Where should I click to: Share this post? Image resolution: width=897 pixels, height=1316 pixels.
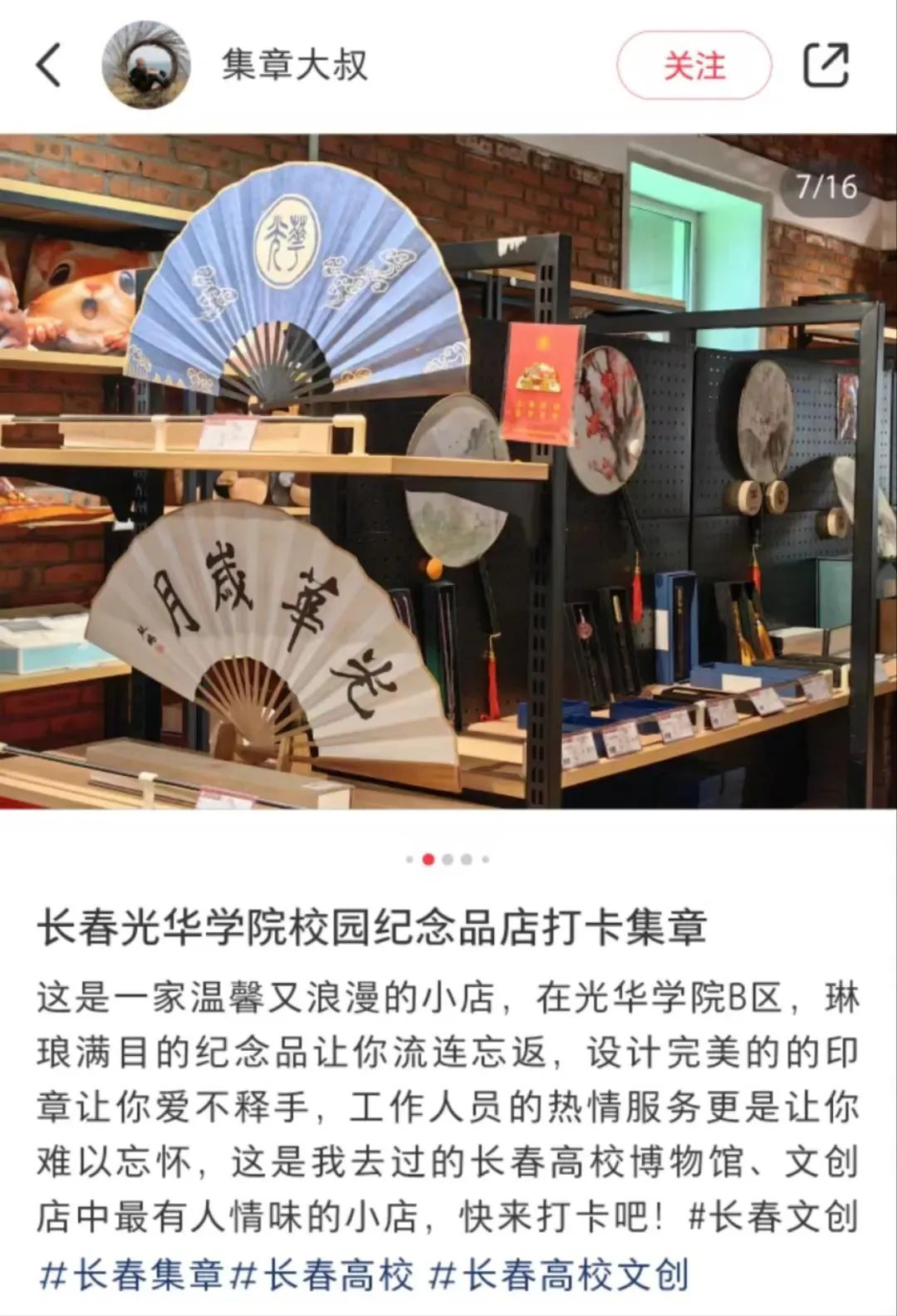point(826,66)
